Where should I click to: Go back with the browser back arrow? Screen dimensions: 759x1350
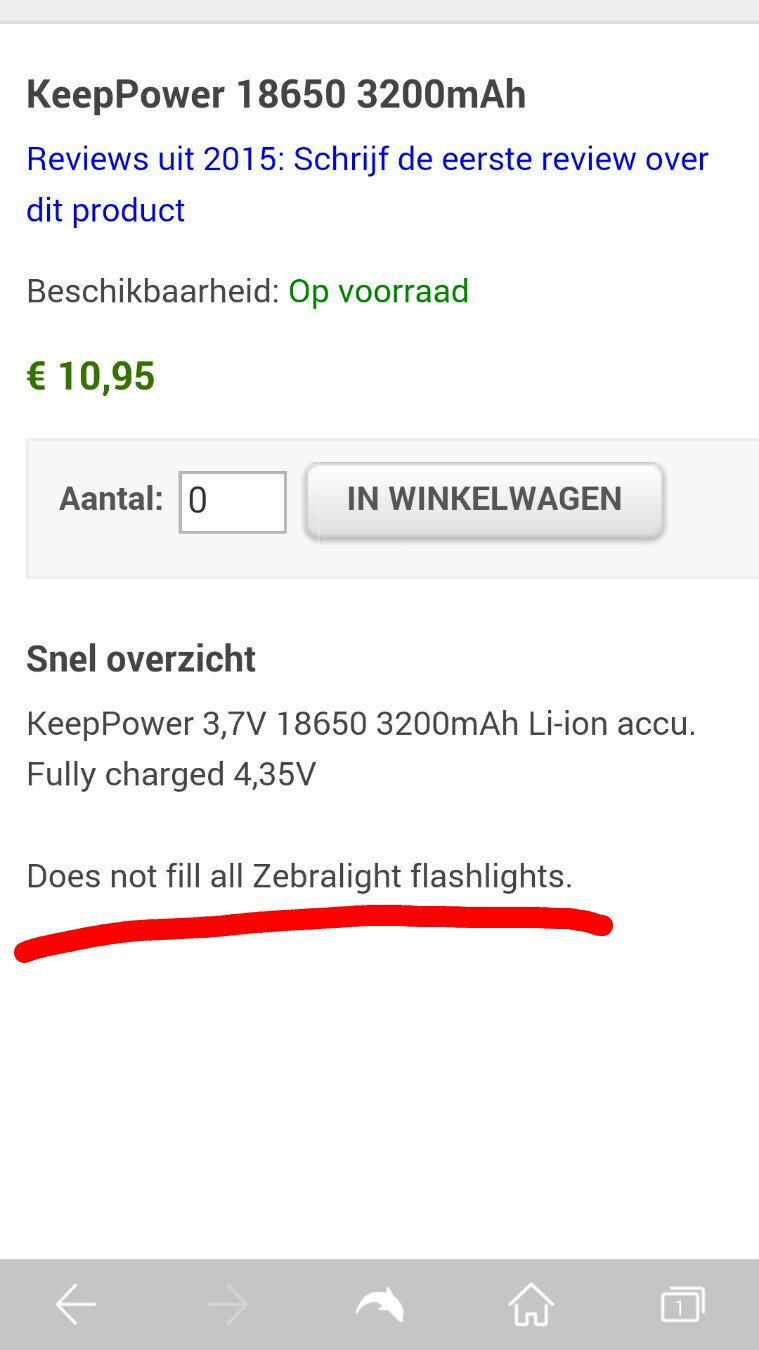[75, 1305]
